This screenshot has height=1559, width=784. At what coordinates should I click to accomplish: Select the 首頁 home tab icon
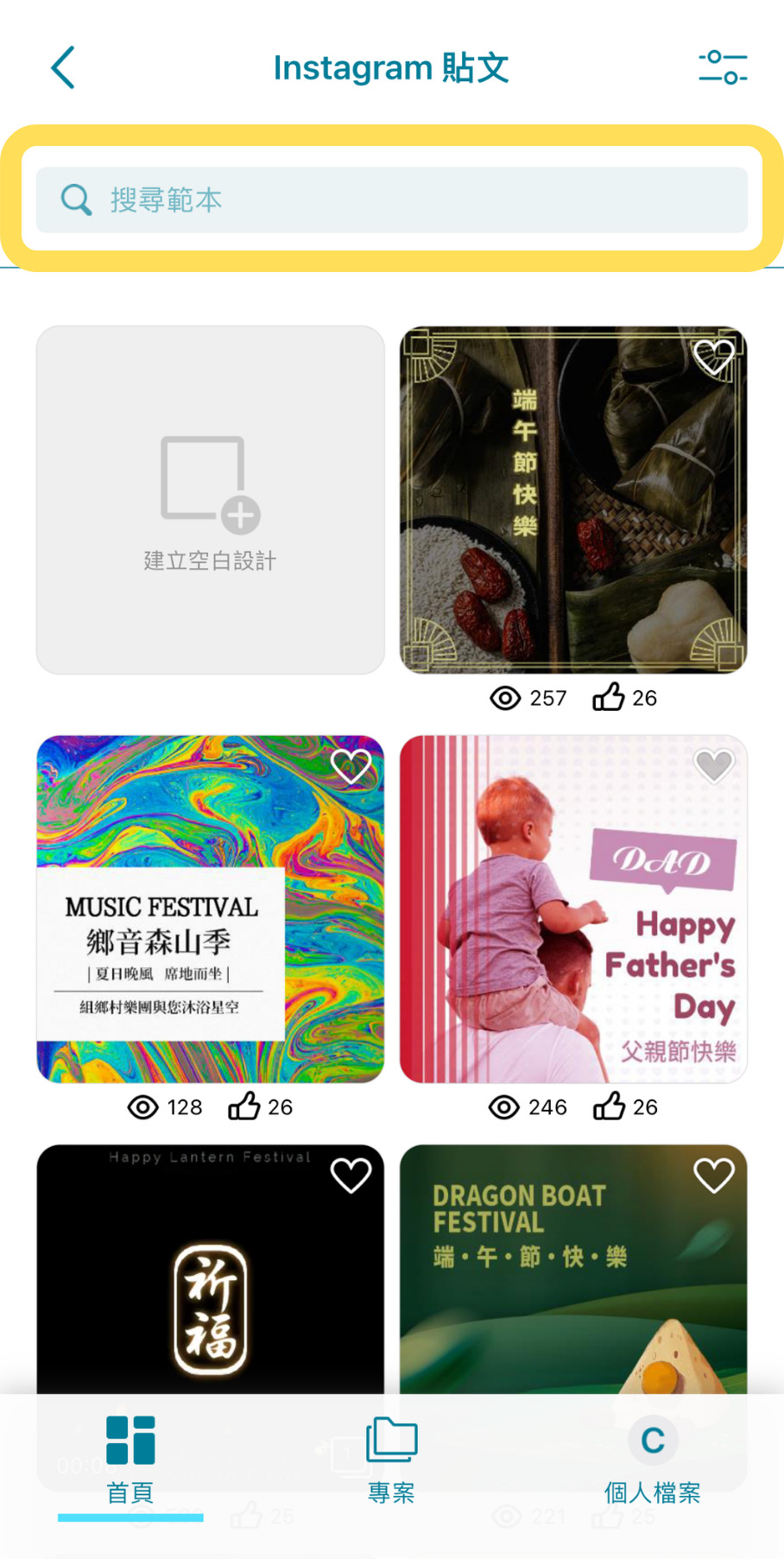coord(130,1441)
